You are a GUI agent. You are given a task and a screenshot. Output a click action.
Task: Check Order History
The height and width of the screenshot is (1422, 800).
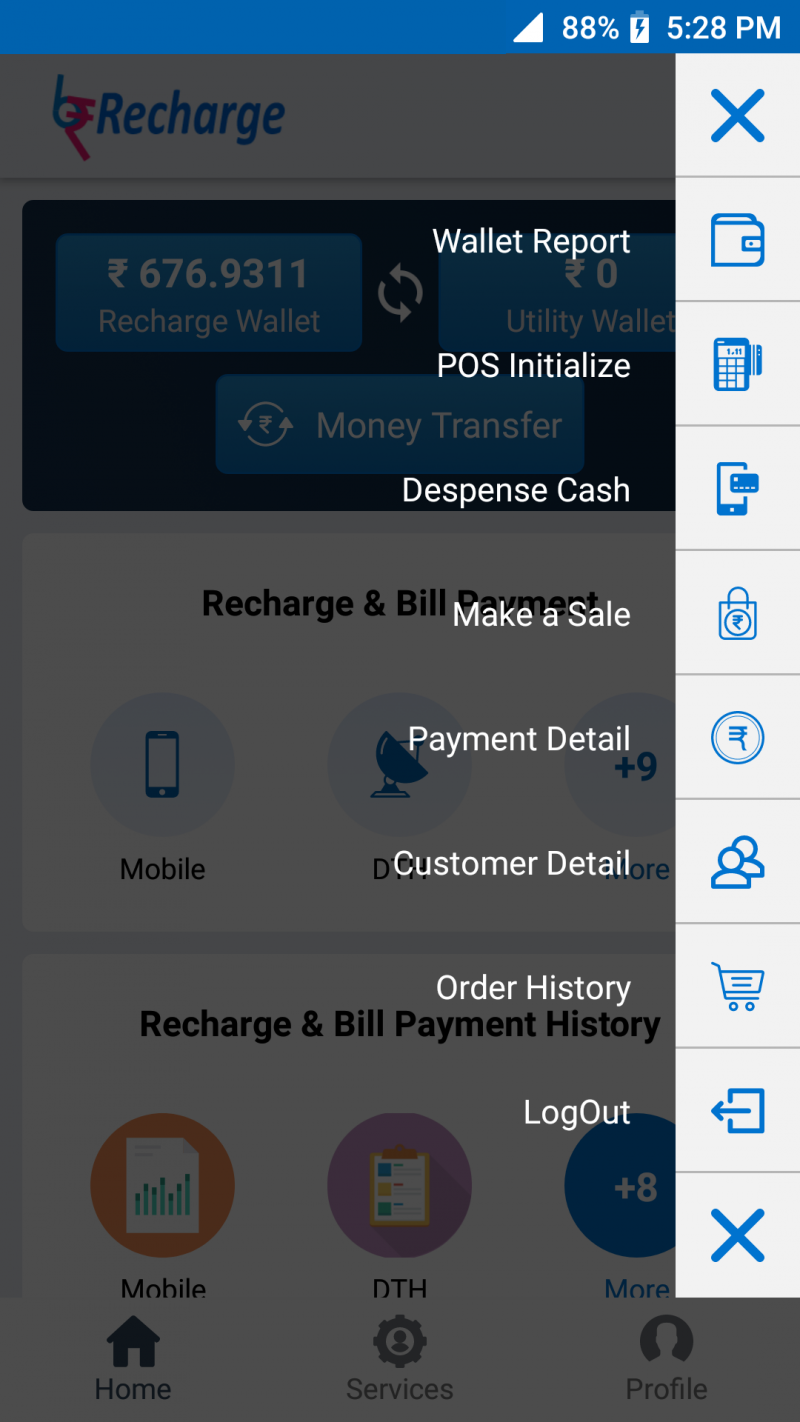point(737,987)
